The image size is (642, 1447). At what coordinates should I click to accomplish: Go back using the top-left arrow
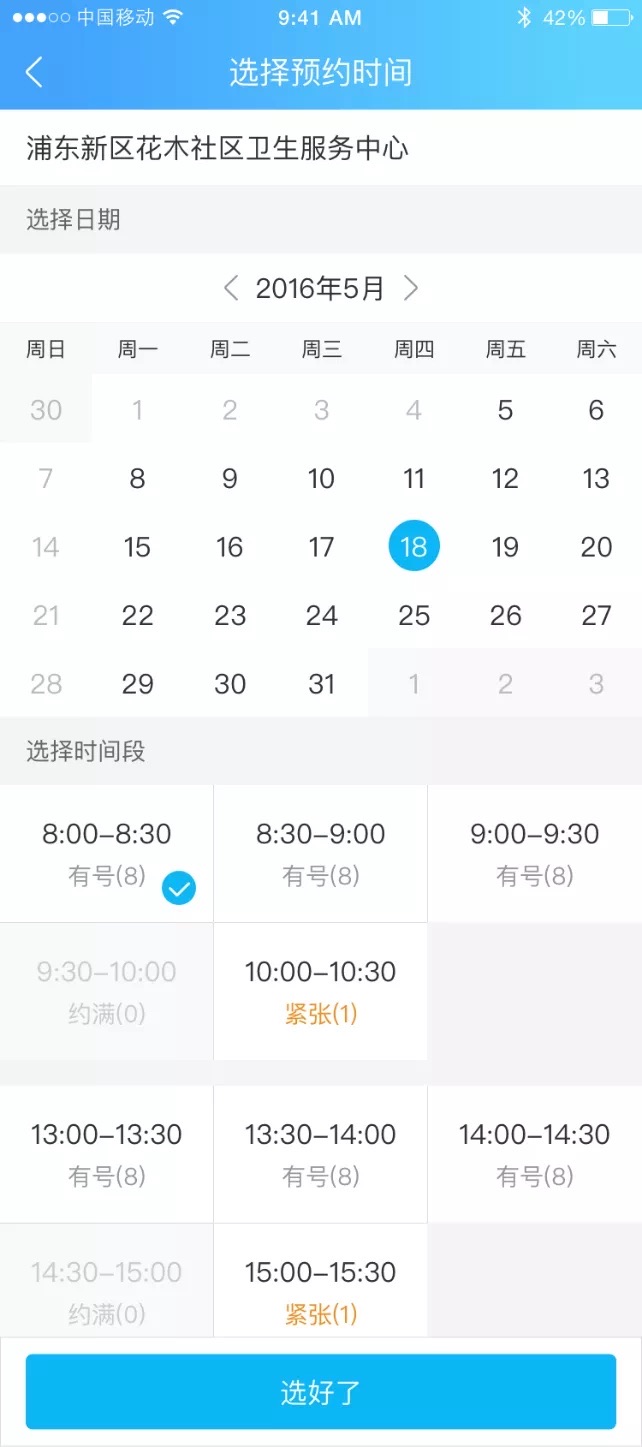click(34, 72)
